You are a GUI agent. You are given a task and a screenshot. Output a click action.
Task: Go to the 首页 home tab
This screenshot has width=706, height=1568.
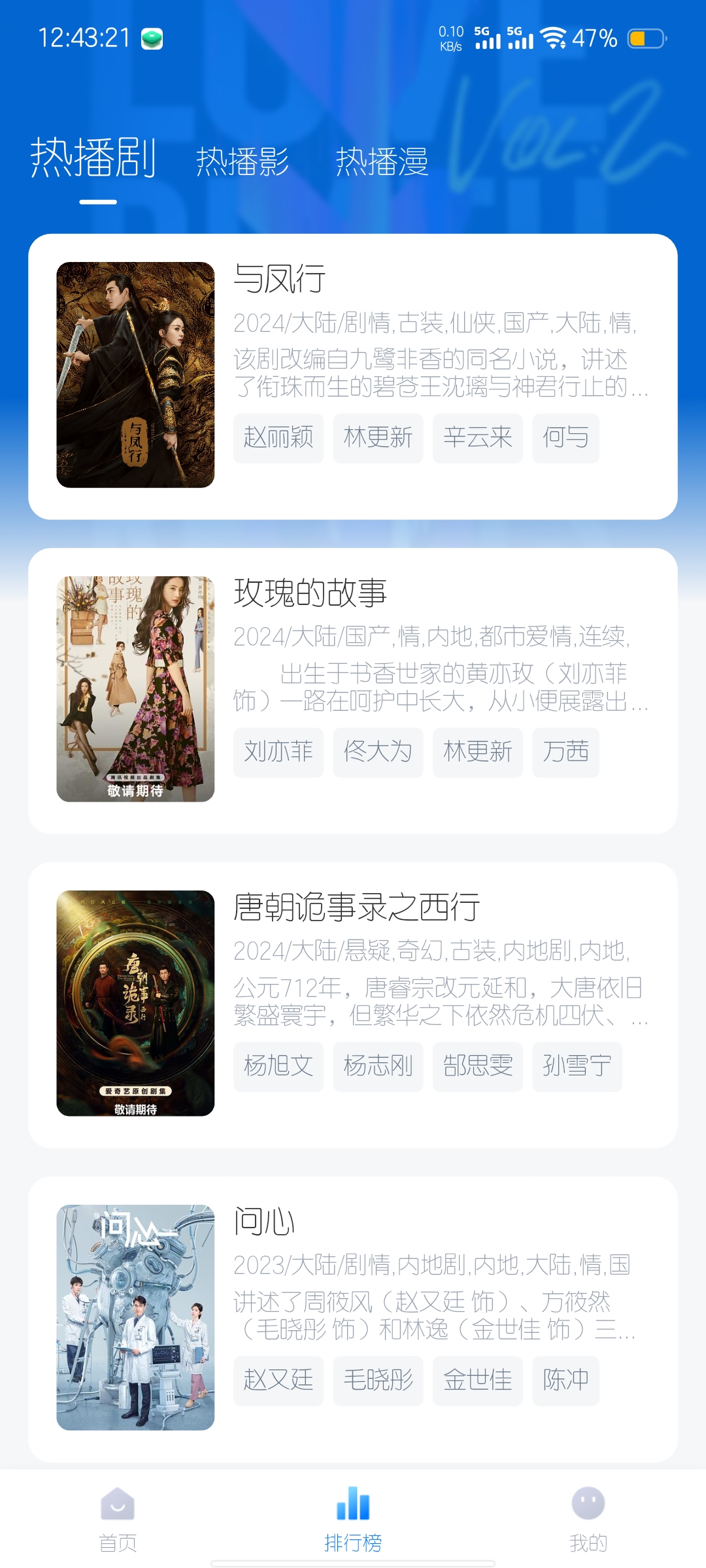click(x=118, y=1519)
